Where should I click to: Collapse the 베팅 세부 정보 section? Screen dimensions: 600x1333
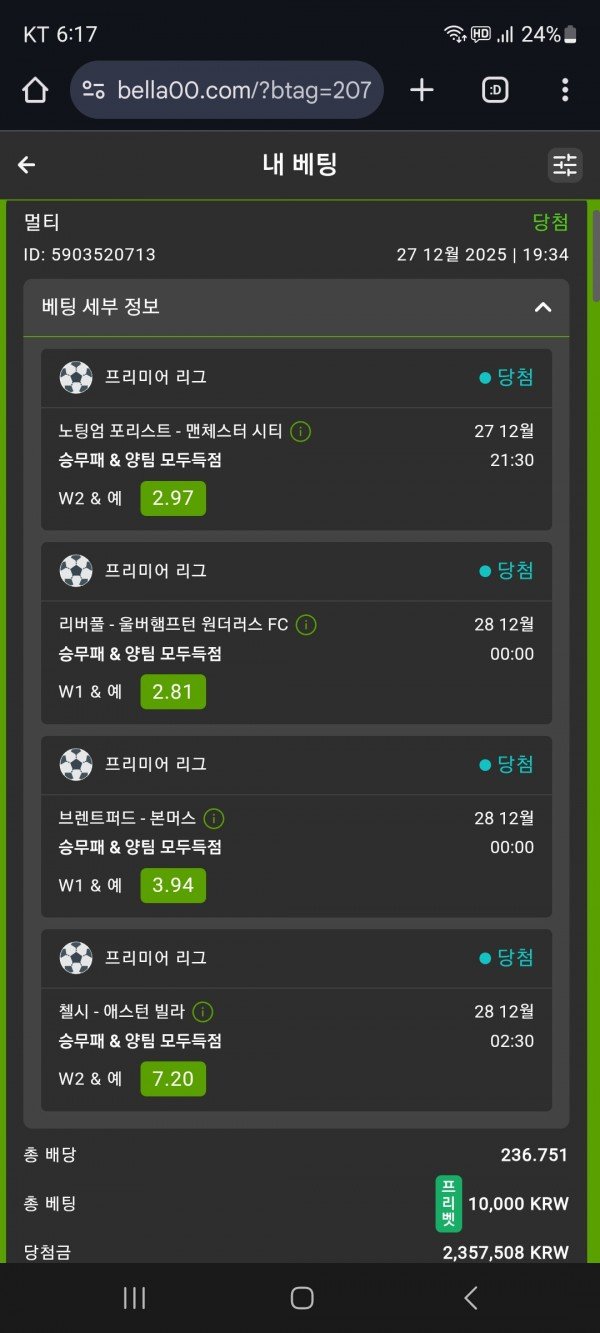pyautogui.click(x=543, y=307)
